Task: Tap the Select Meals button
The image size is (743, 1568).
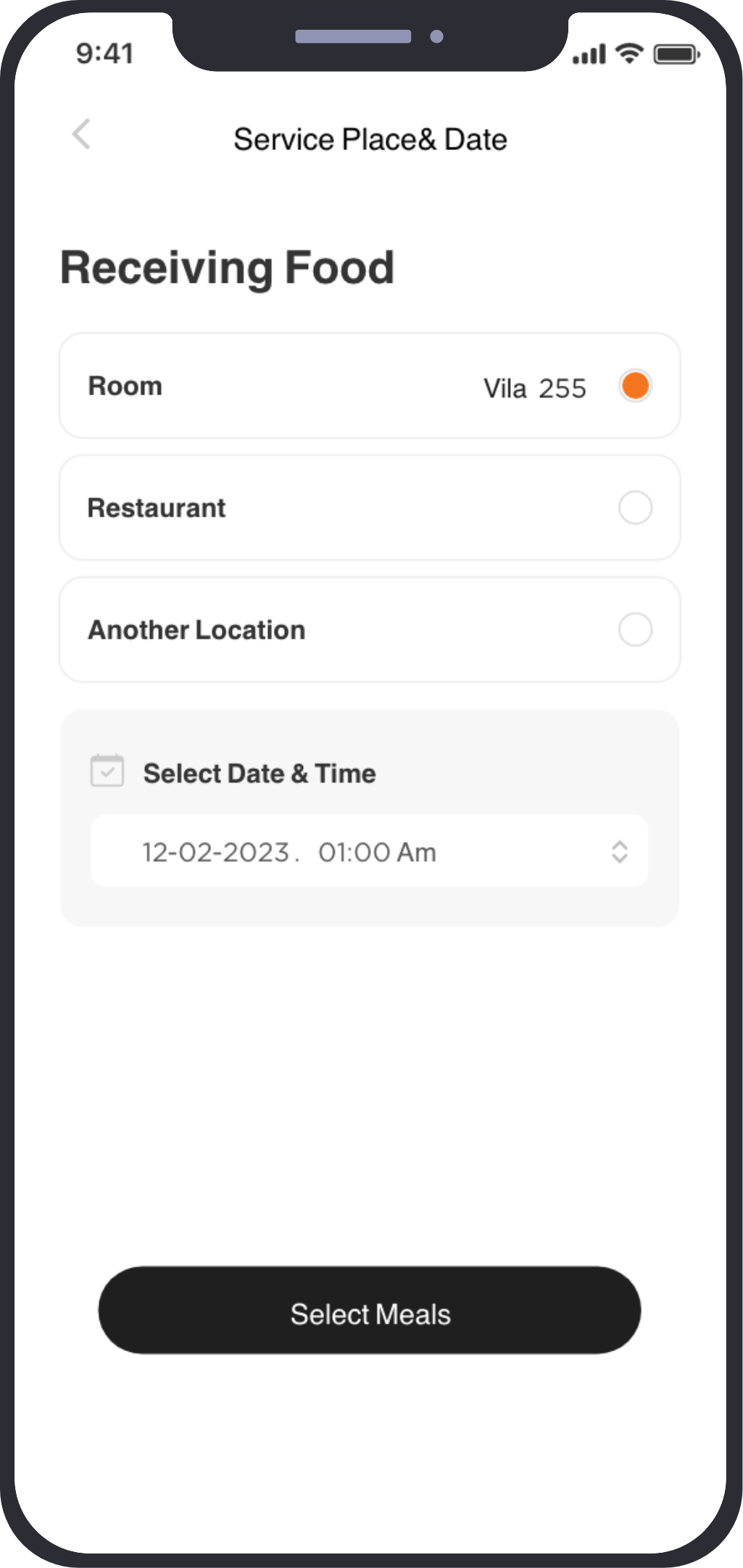Action: 370,1311
